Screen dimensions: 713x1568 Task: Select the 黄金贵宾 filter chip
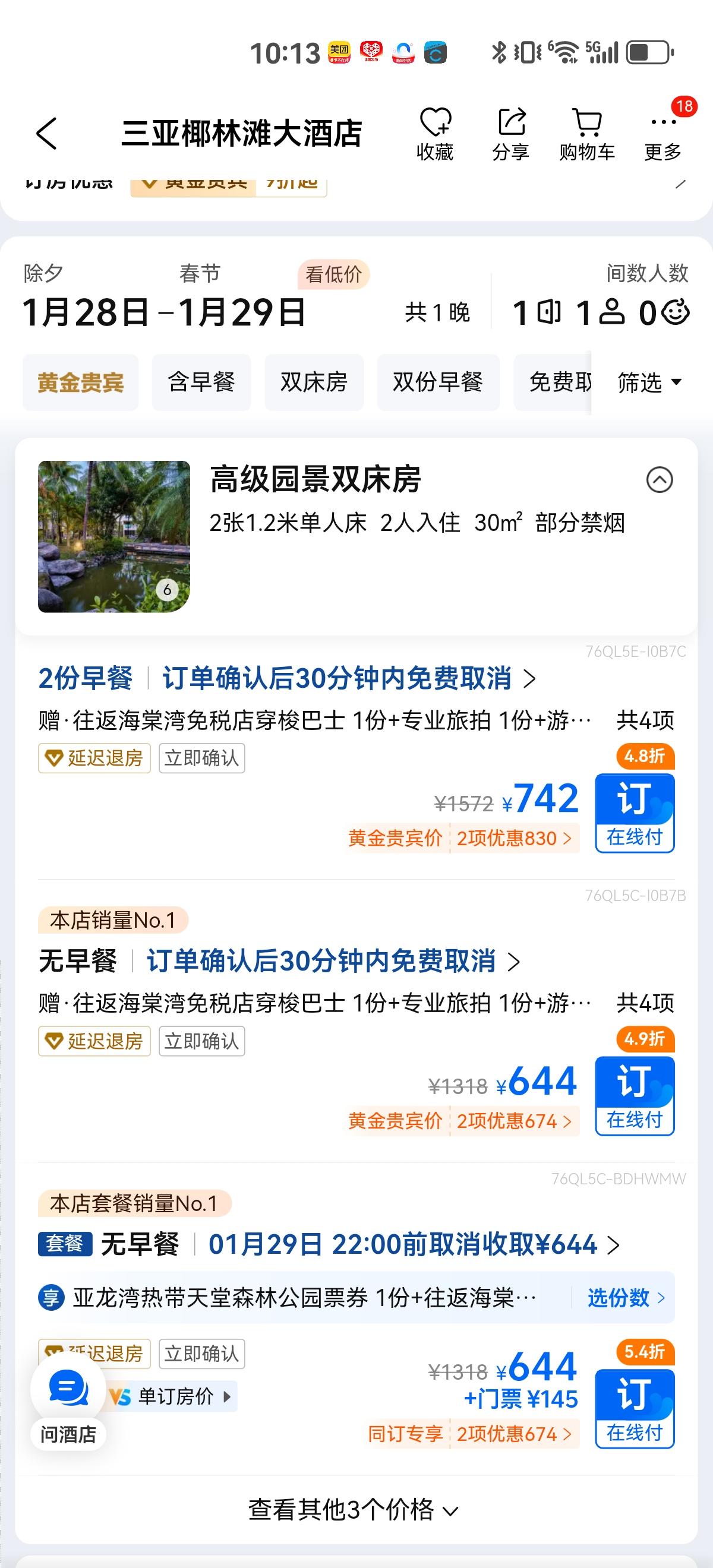click(x=80, y=382)
